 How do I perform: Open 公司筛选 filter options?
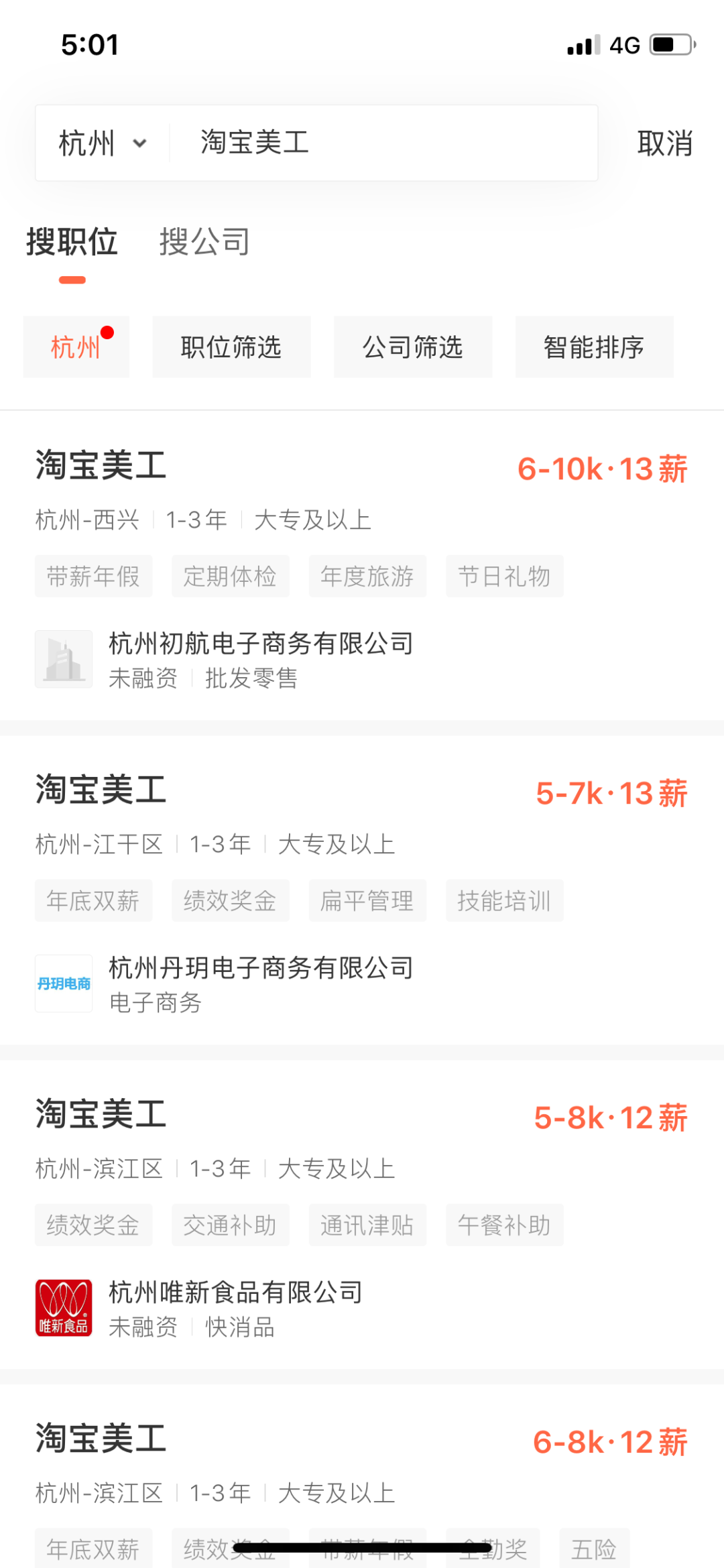coord(413,347)
